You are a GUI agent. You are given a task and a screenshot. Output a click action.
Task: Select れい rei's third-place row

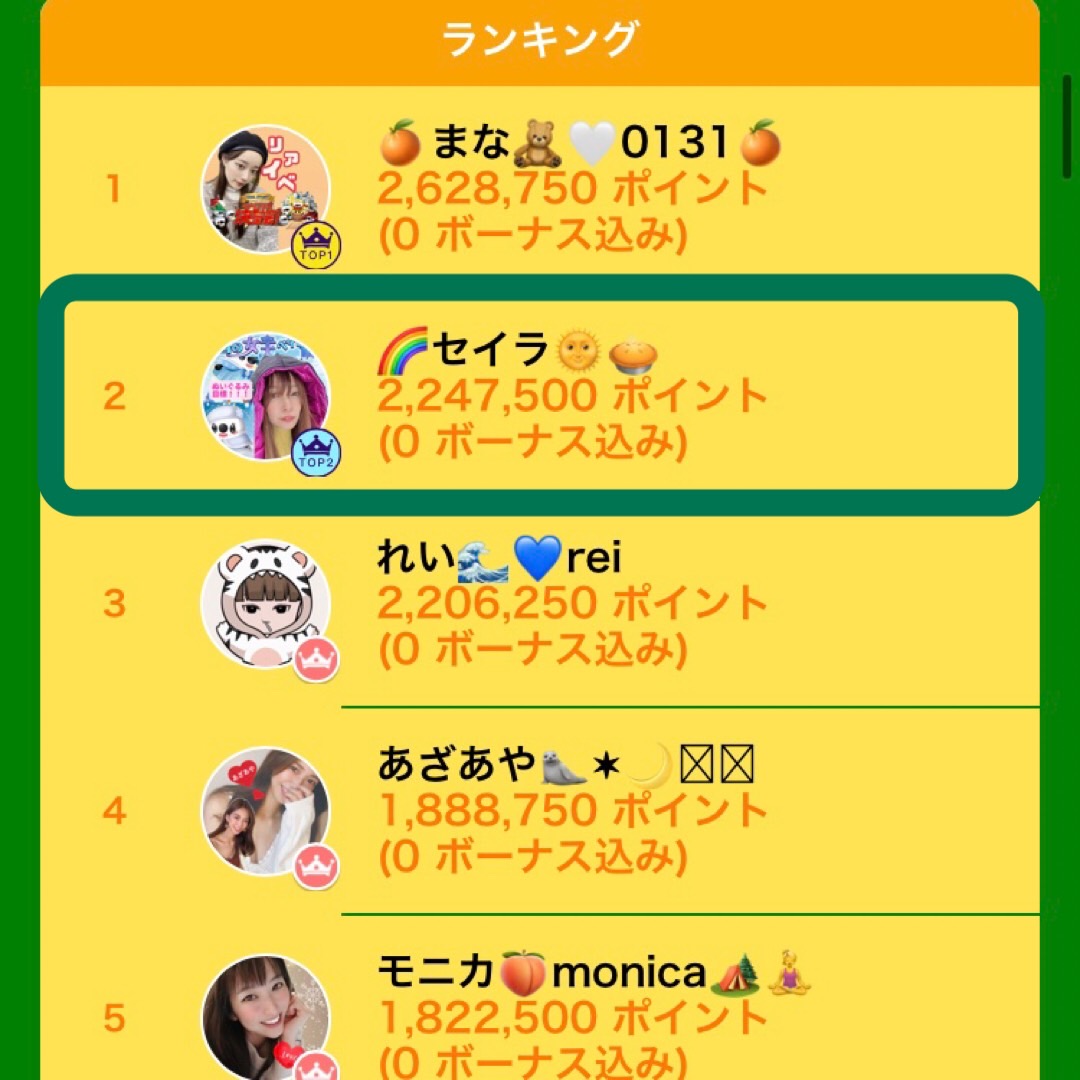(x=540, y=603)
